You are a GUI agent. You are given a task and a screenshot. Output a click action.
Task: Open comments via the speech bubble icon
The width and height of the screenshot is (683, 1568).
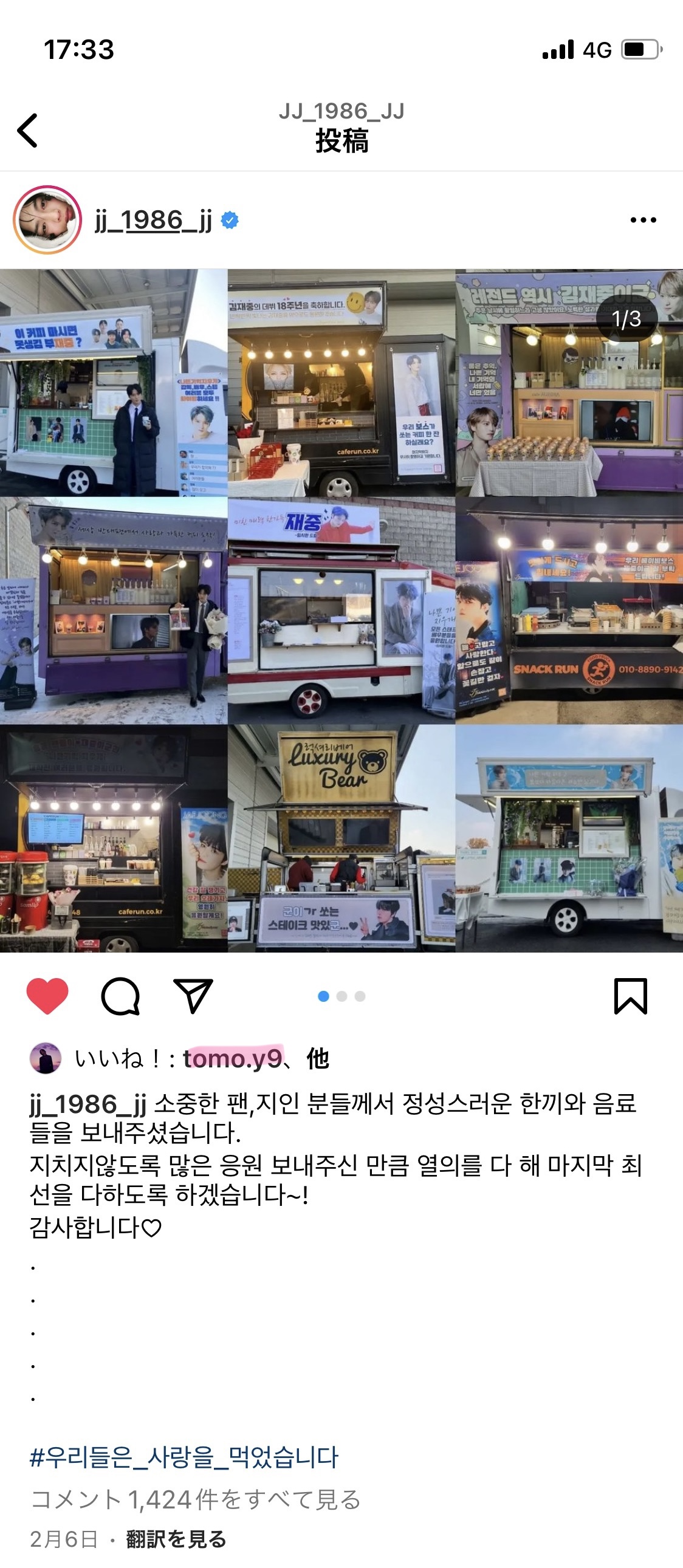(x=120, y=996)
